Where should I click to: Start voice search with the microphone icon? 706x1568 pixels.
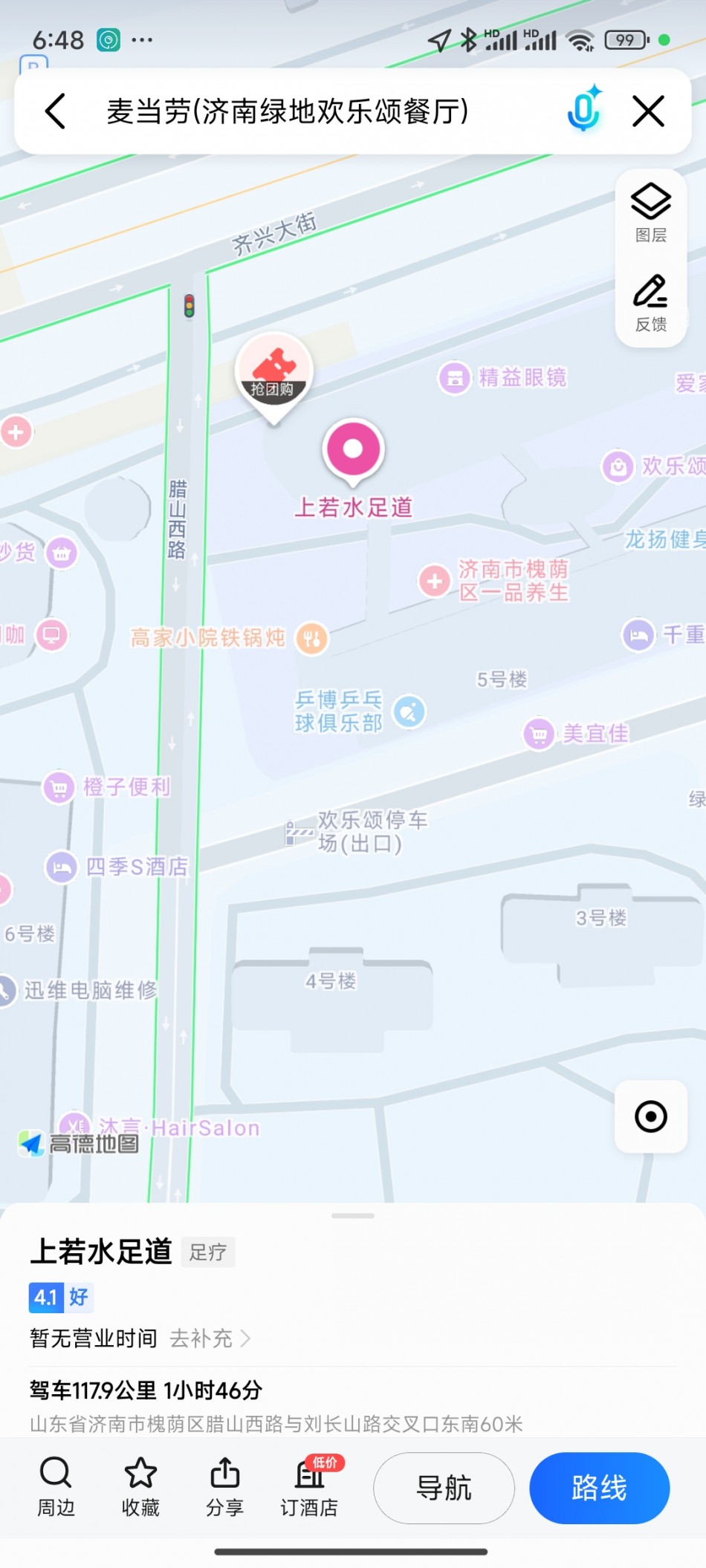coord(584,110)
